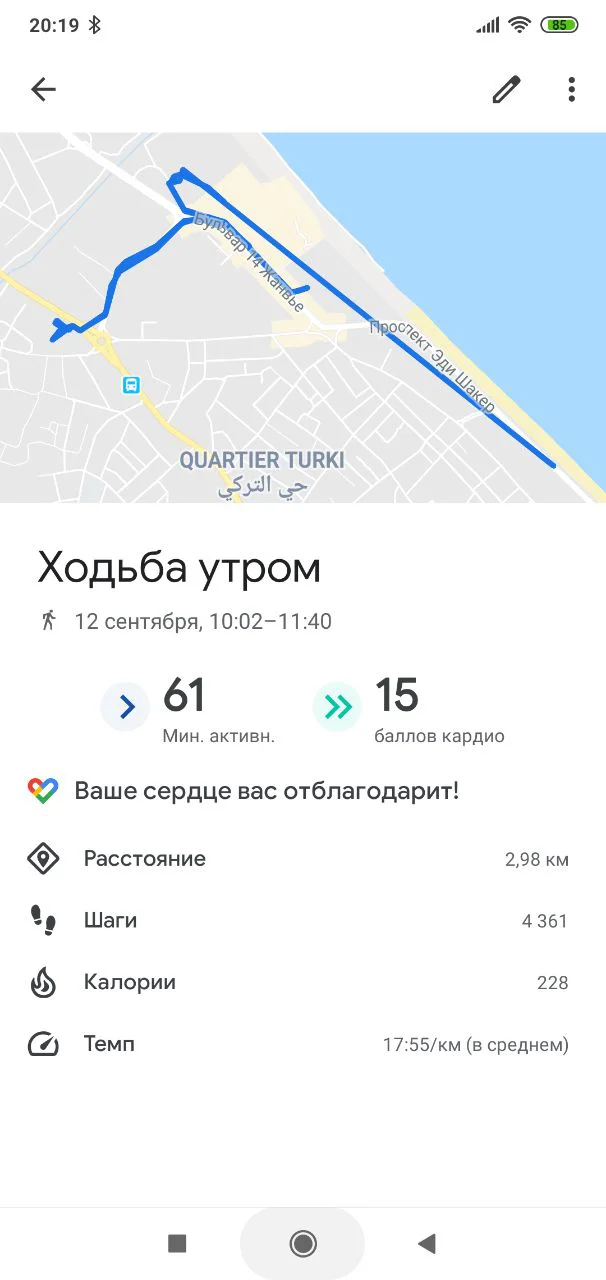This screenshot has width=606, height=1280.
Task: Open the three-dot overflow menu
Action: tap(571, 90)
